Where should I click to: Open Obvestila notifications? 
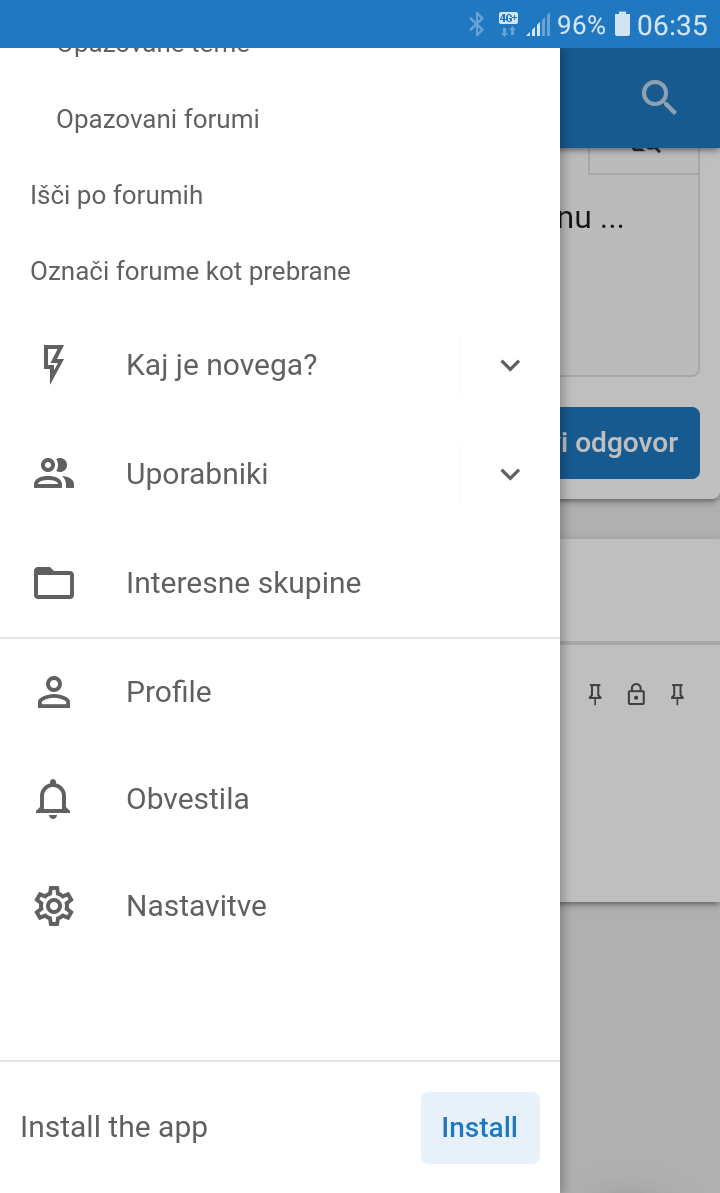tap(280, 800)
